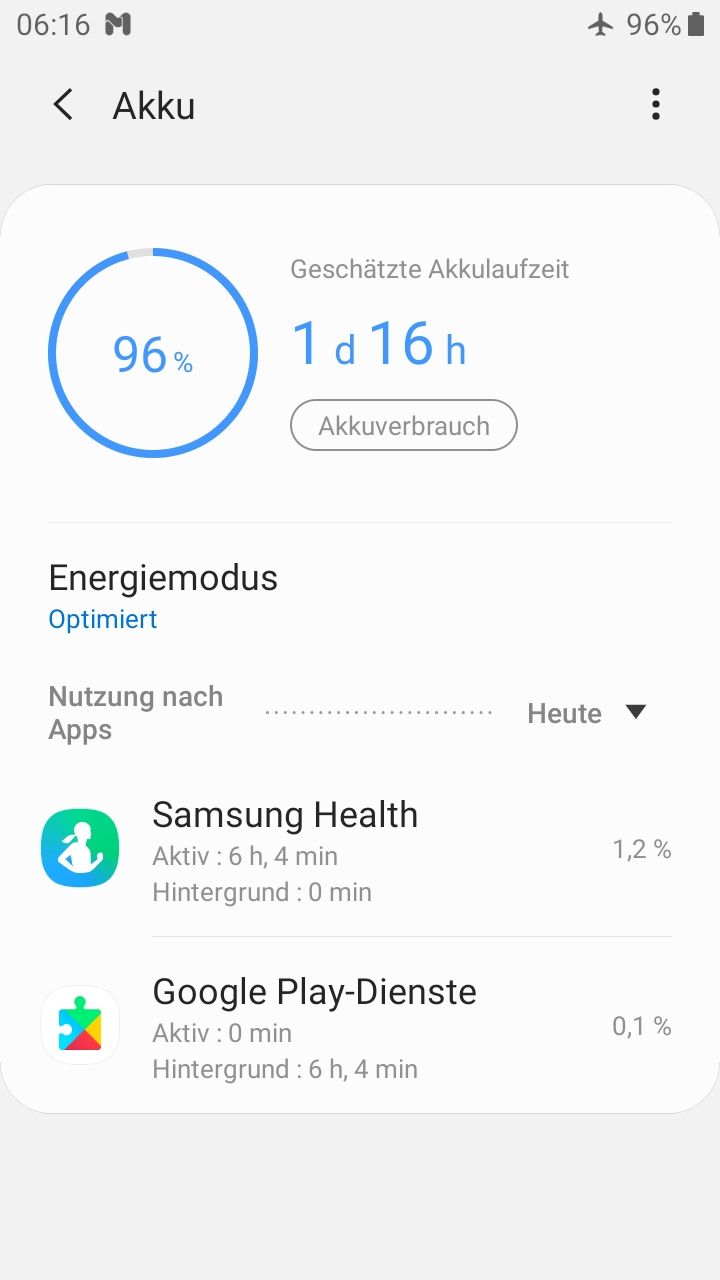The width and height of the screenshot is (720, 1280).
Task: Open Google Play-Dienste battery usage details
Action: tap(360, 1027)
